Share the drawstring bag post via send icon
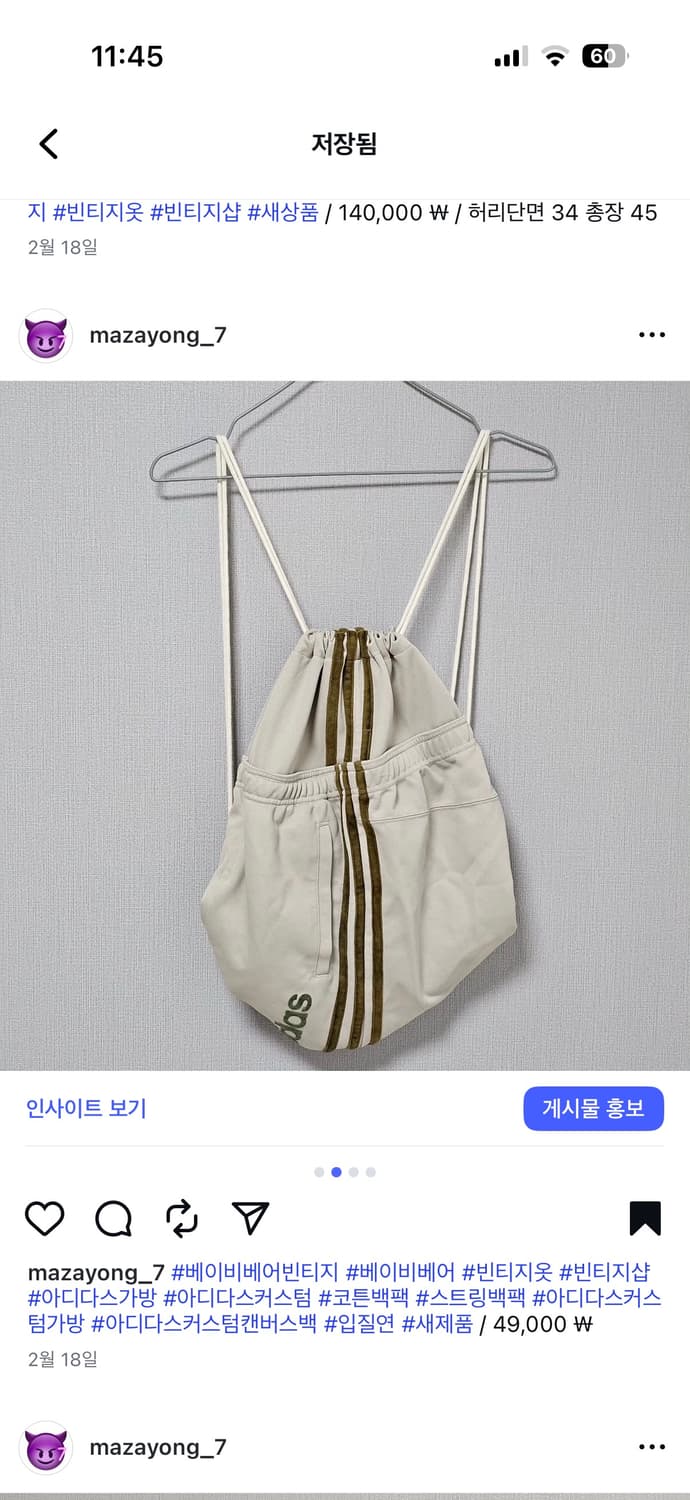This screenshot has width=690, height=1500. tap(250, 1217)
